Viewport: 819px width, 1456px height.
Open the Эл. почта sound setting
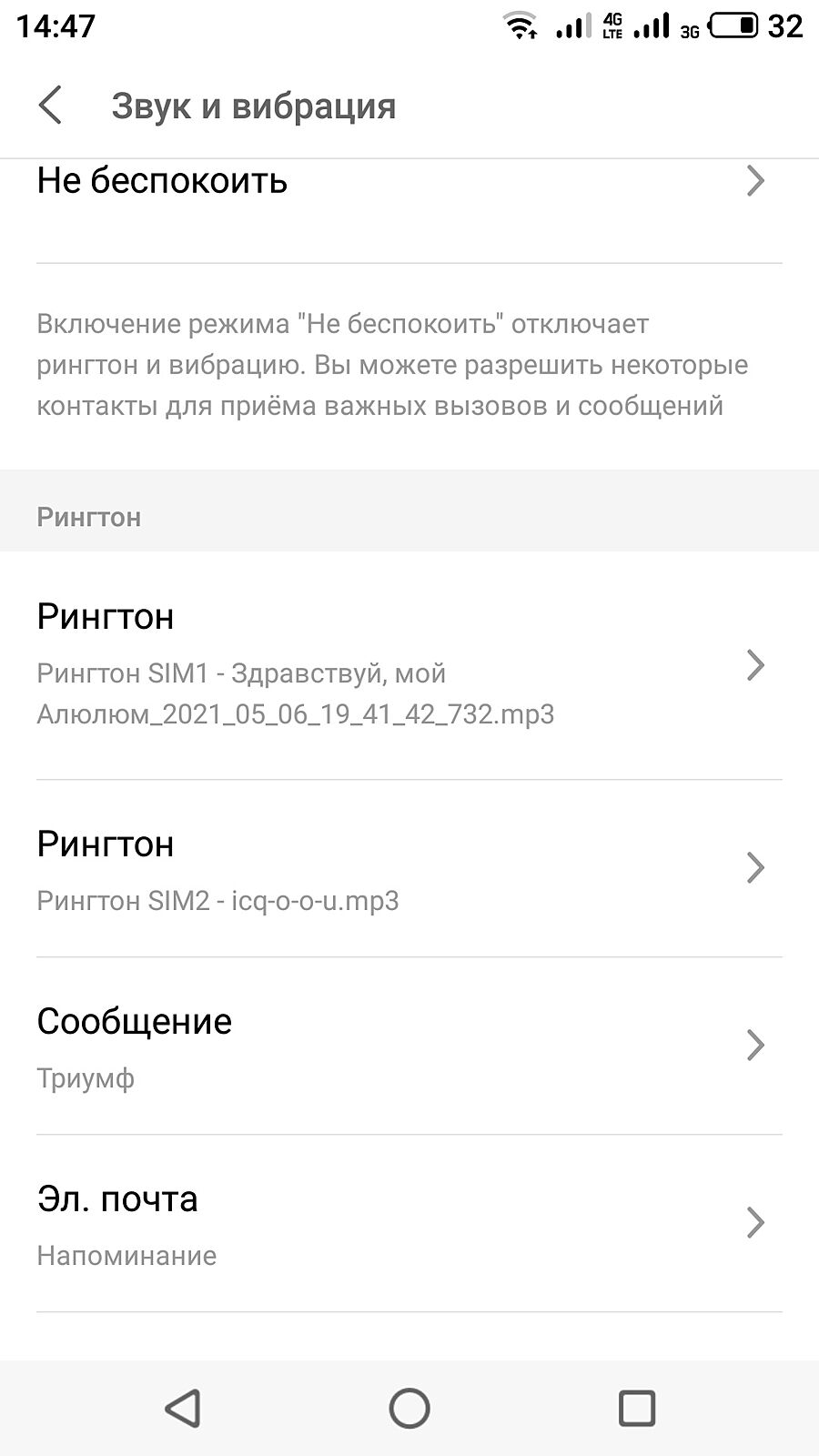click(400, 1223)
